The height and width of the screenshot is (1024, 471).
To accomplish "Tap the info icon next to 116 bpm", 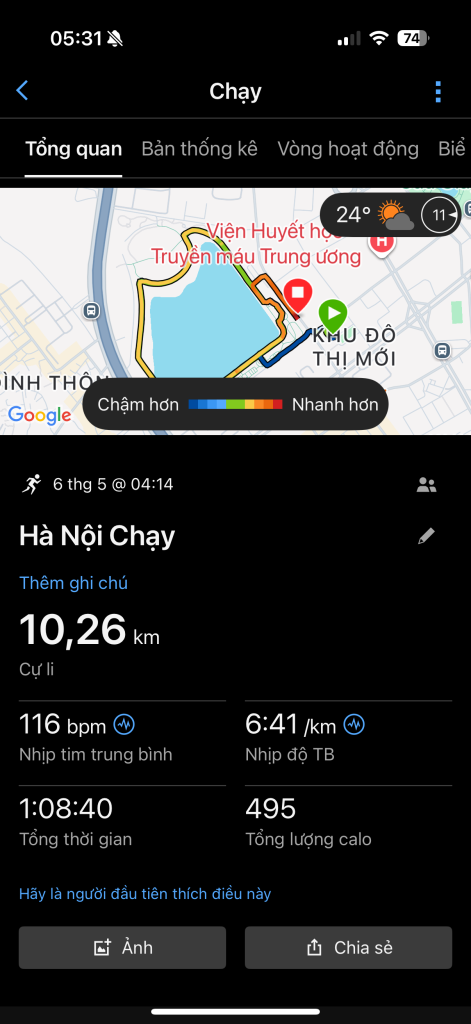I will (124, 724).
